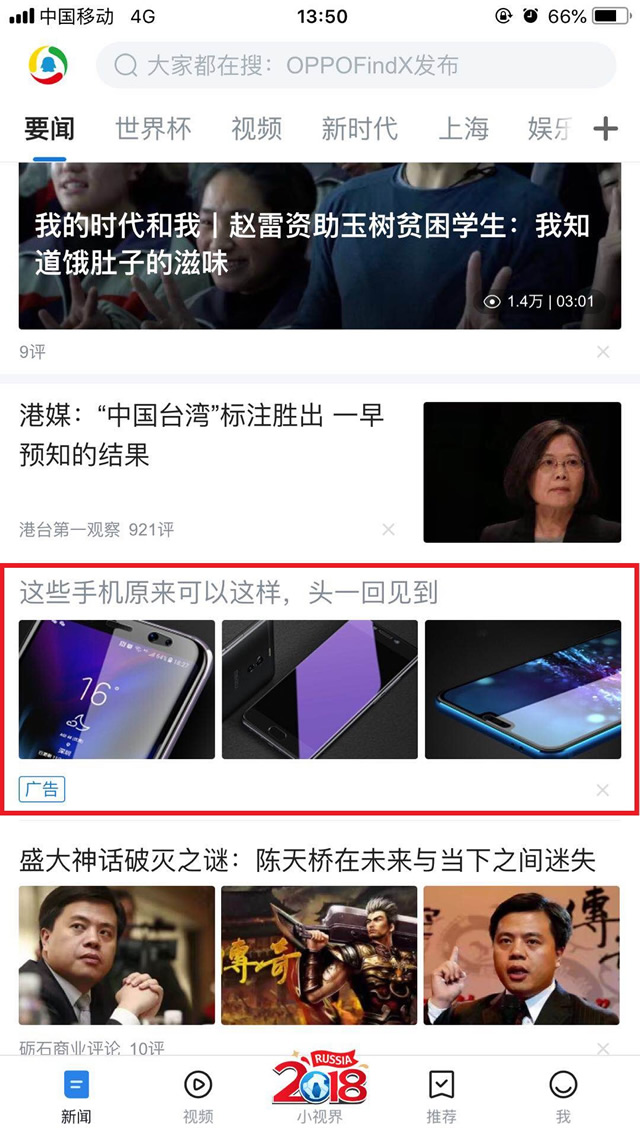Play the 赵雷资助玉树贫困学生 video

[x=319, y=245]
